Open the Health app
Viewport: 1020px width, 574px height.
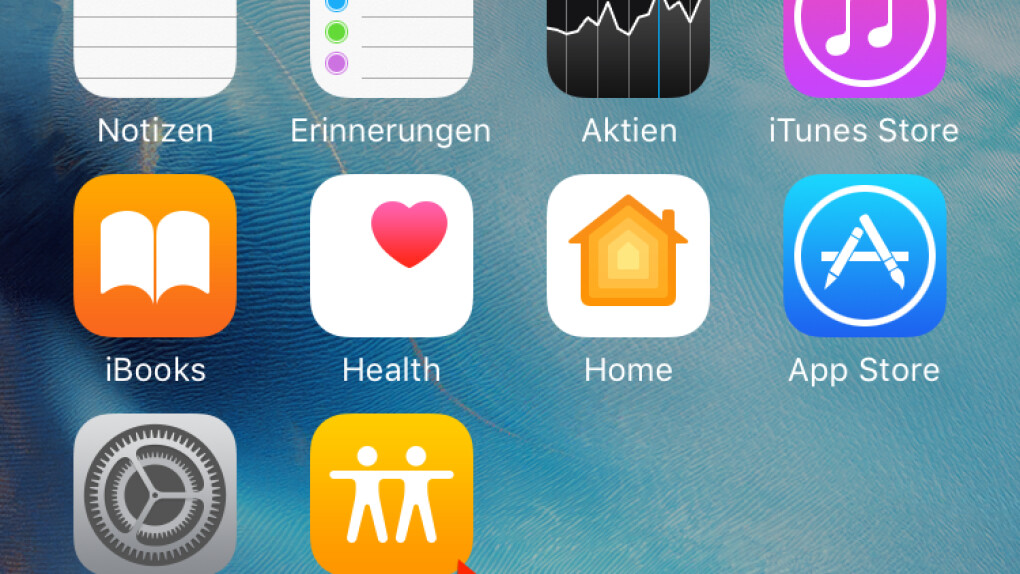pos(391,255)
